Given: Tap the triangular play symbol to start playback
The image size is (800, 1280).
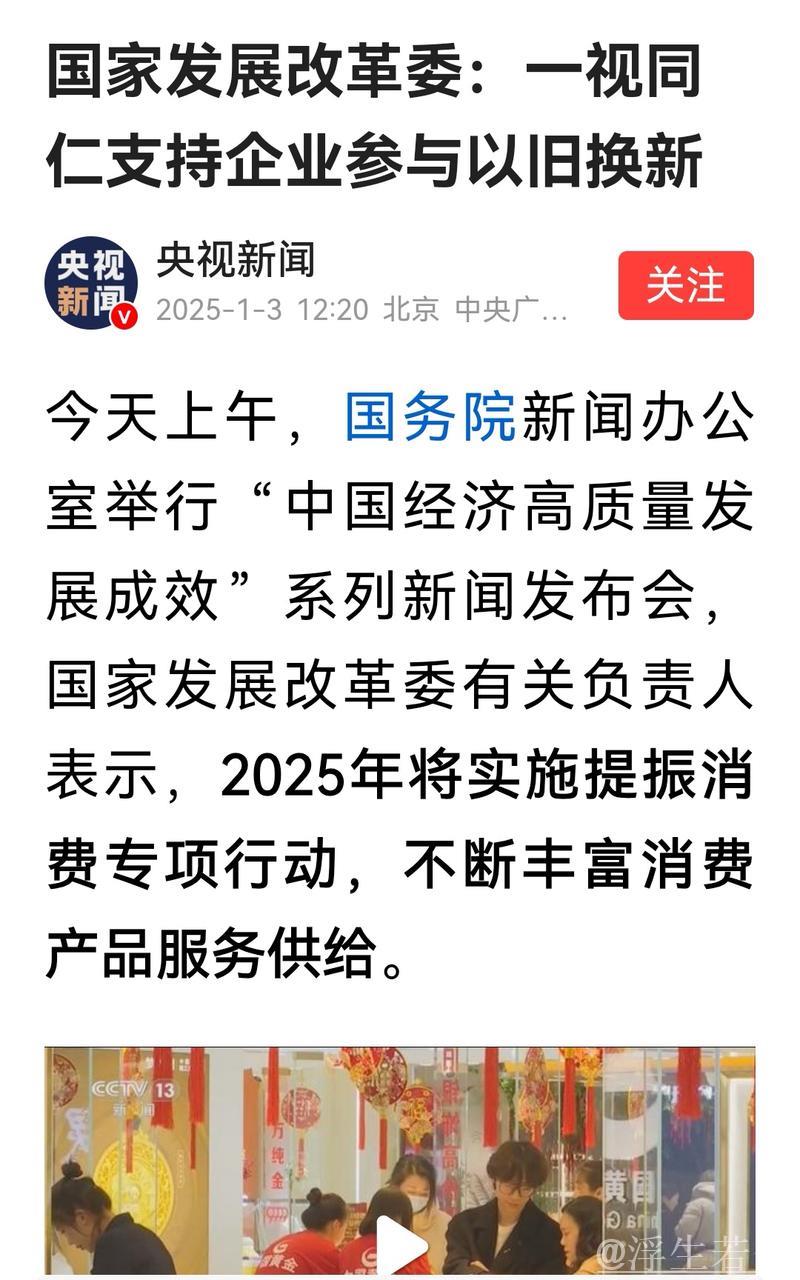Looking at the screenshot, I should pyautogui.click(x=400, y=1243).
